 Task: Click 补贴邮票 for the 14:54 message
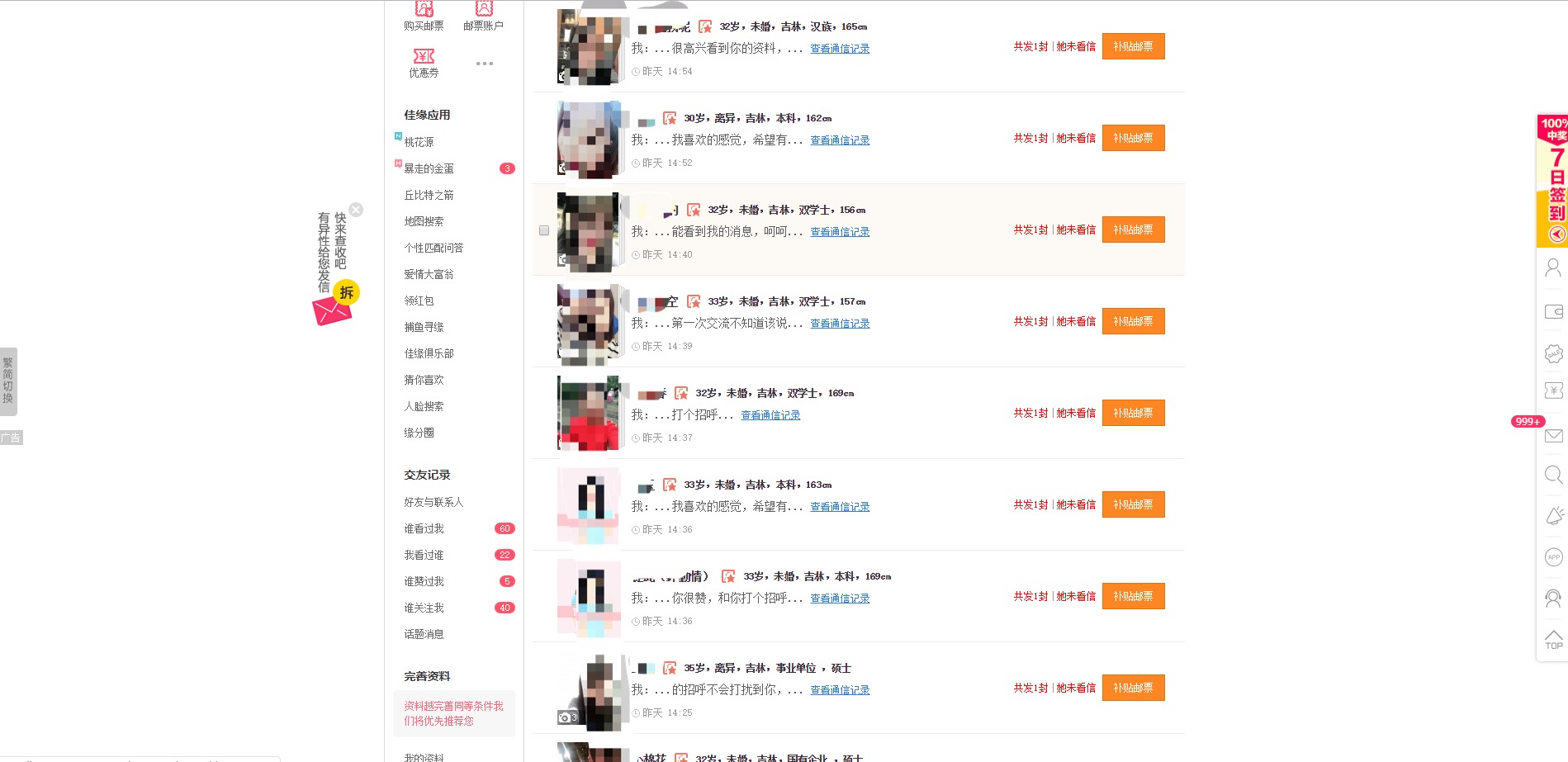tap(1133, 46)
